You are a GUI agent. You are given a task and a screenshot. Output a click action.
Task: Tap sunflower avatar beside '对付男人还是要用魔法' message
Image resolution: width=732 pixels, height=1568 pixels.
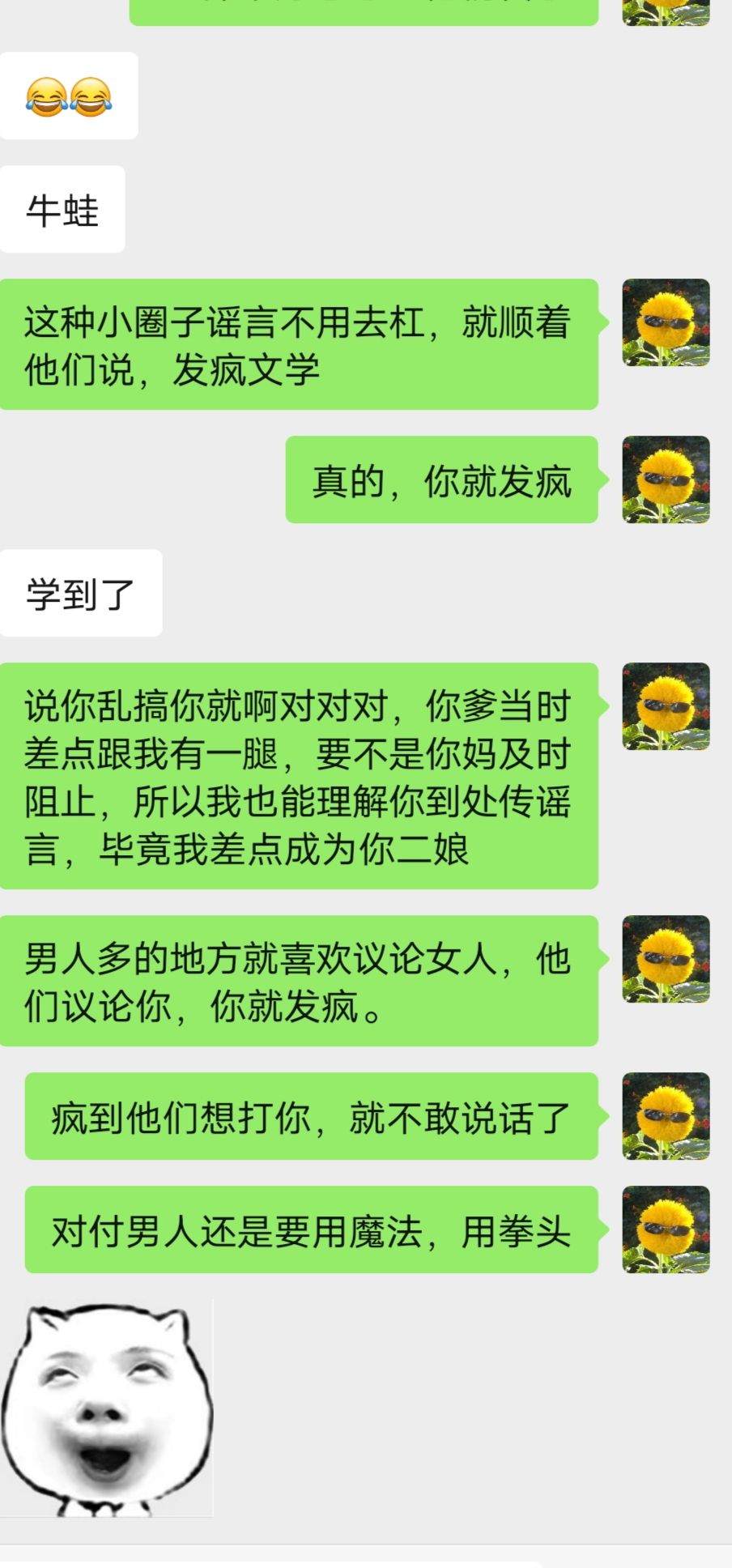[666, 1229]
